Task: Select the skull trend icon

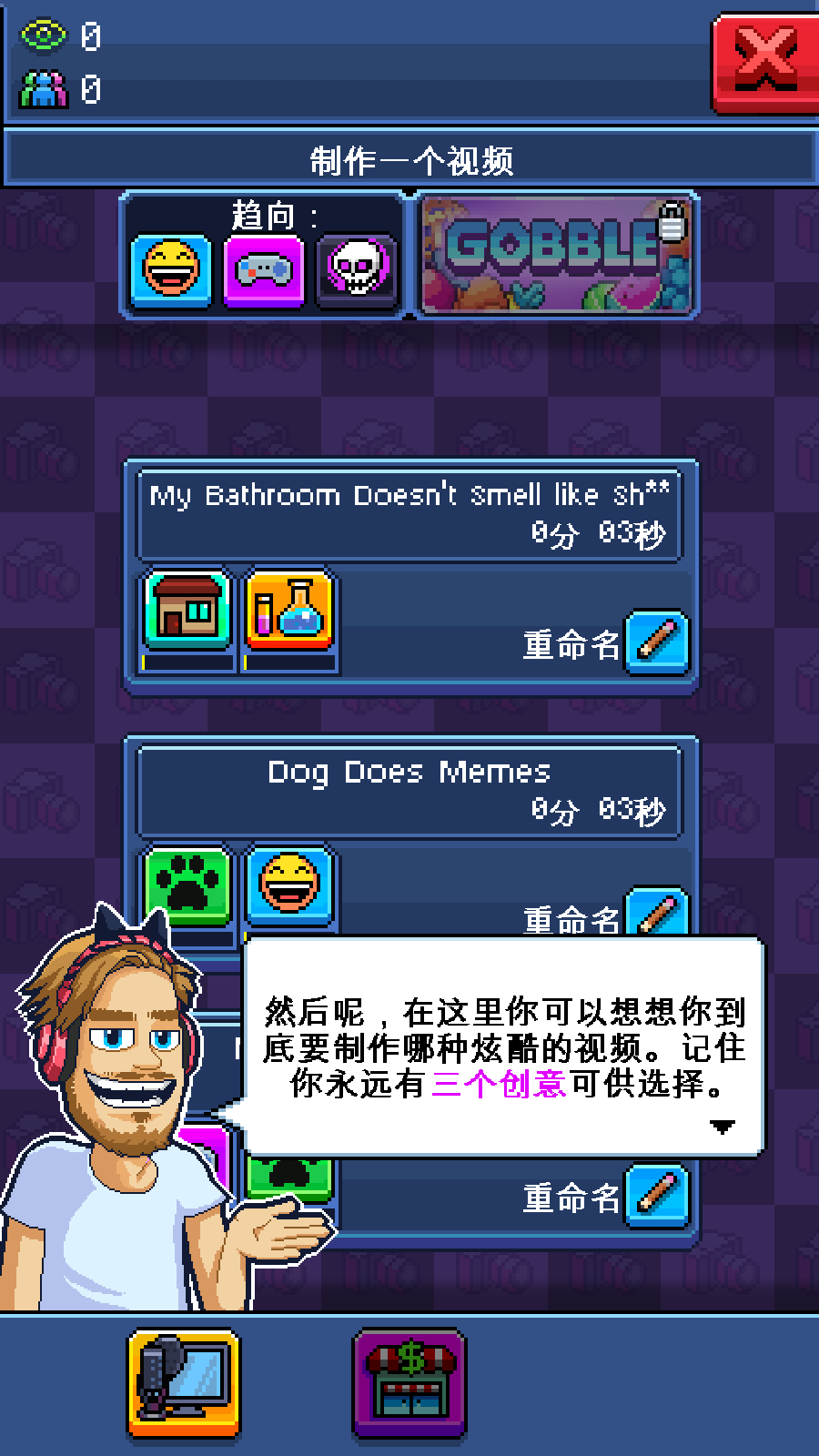Action: 357,269
